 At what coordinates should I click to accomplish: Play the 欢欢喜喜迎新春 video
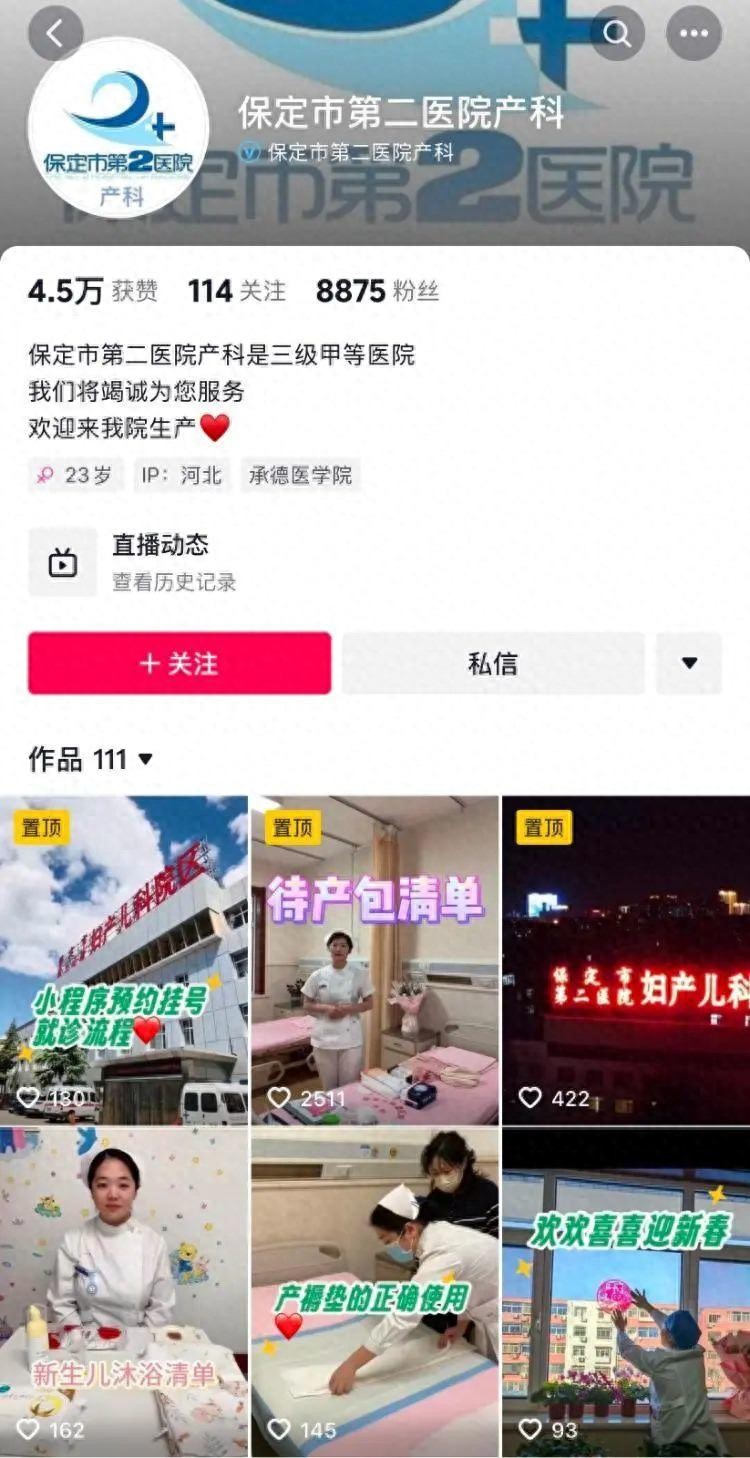pos(626,1292)
